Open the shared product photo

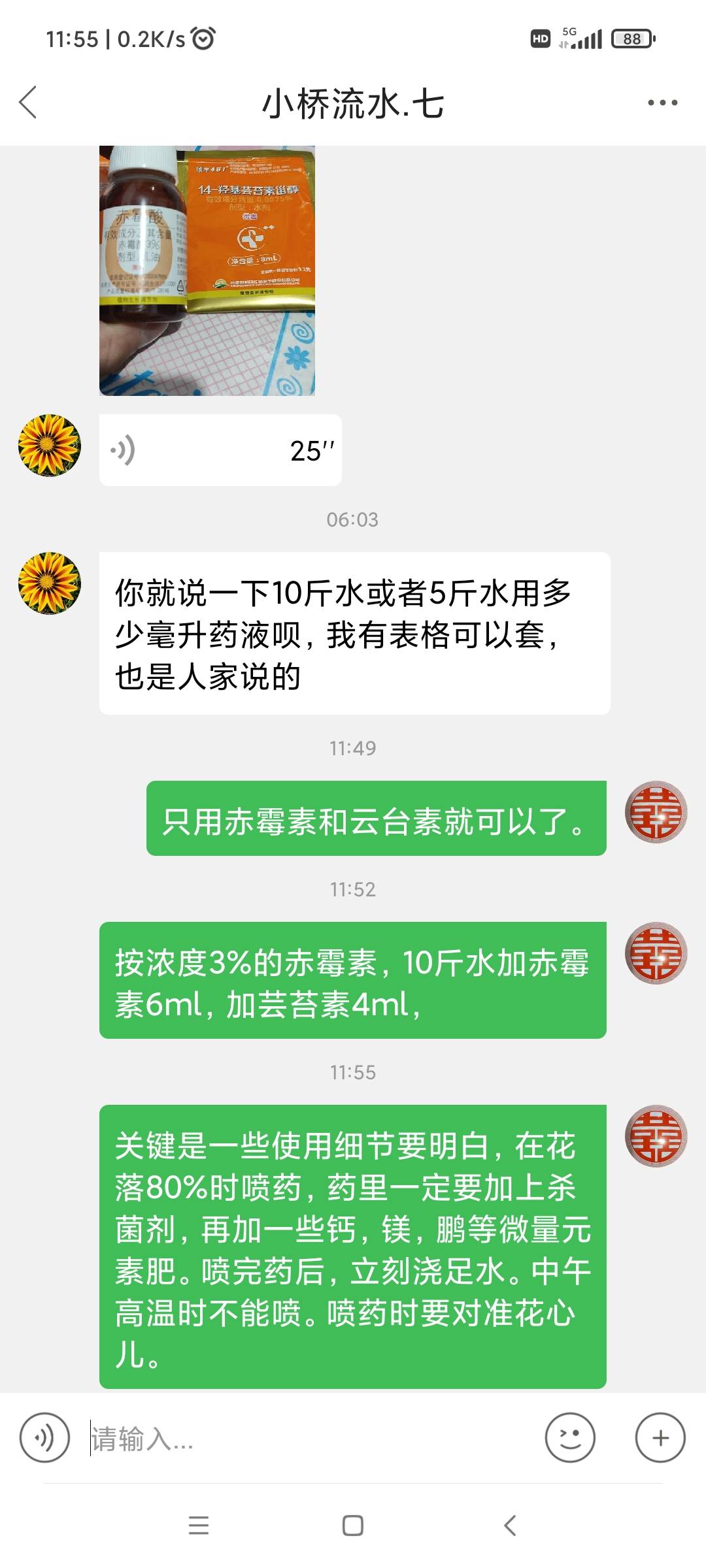207,270
